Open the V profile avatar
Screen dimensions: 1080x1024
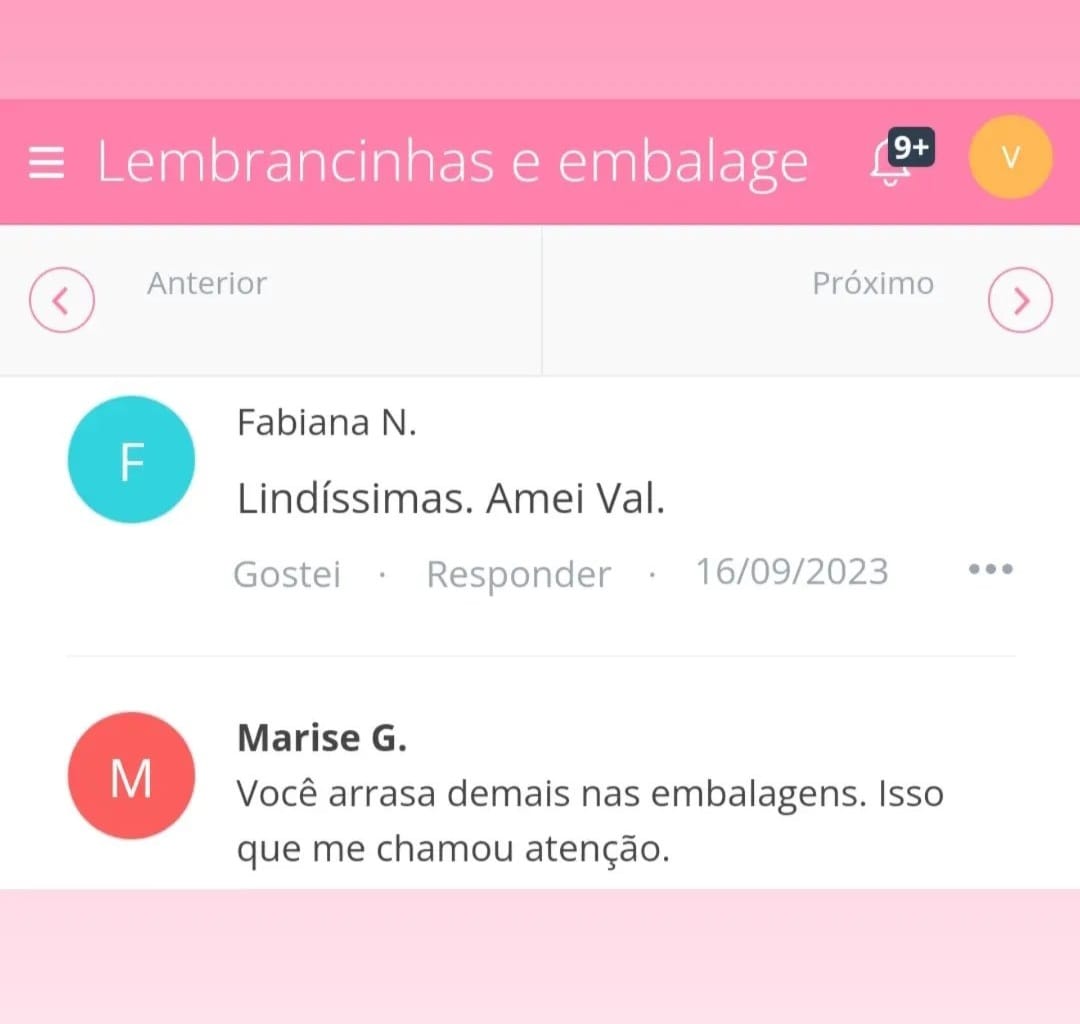point(1010,158)
